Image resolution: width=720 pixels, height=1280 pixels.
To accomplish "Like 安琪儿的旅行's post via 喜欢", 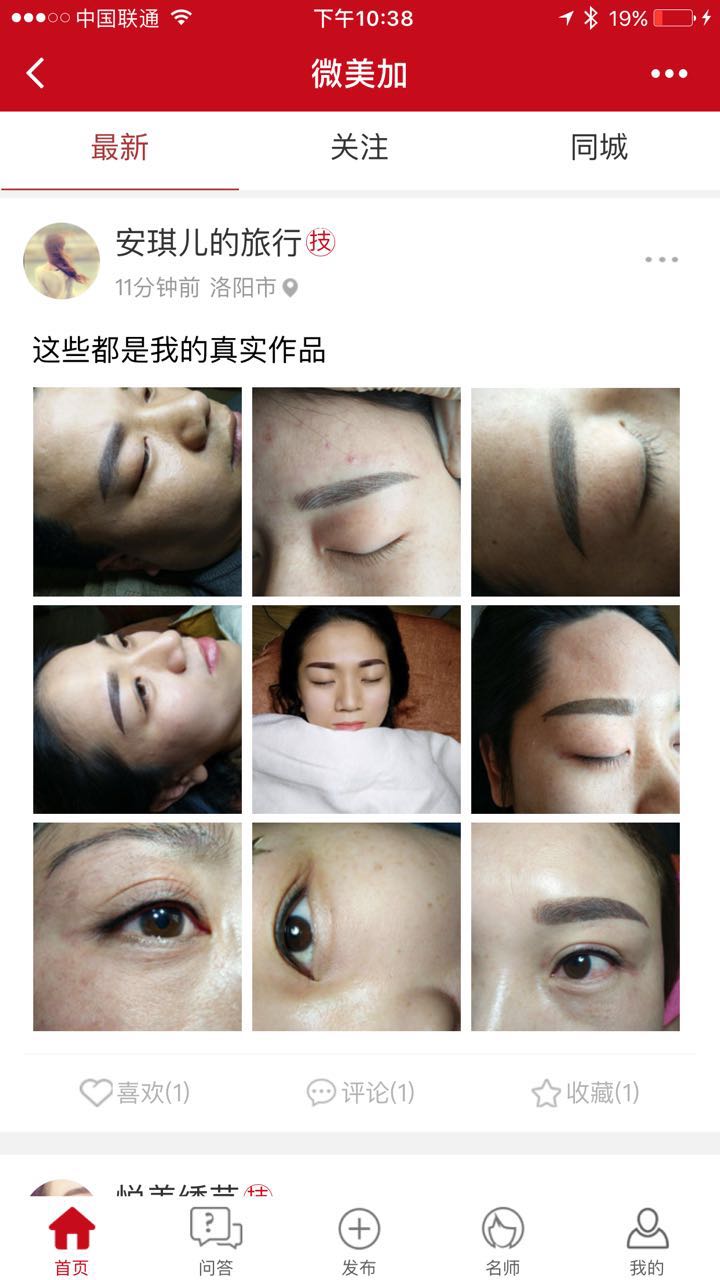I will tap(135, 1092).
